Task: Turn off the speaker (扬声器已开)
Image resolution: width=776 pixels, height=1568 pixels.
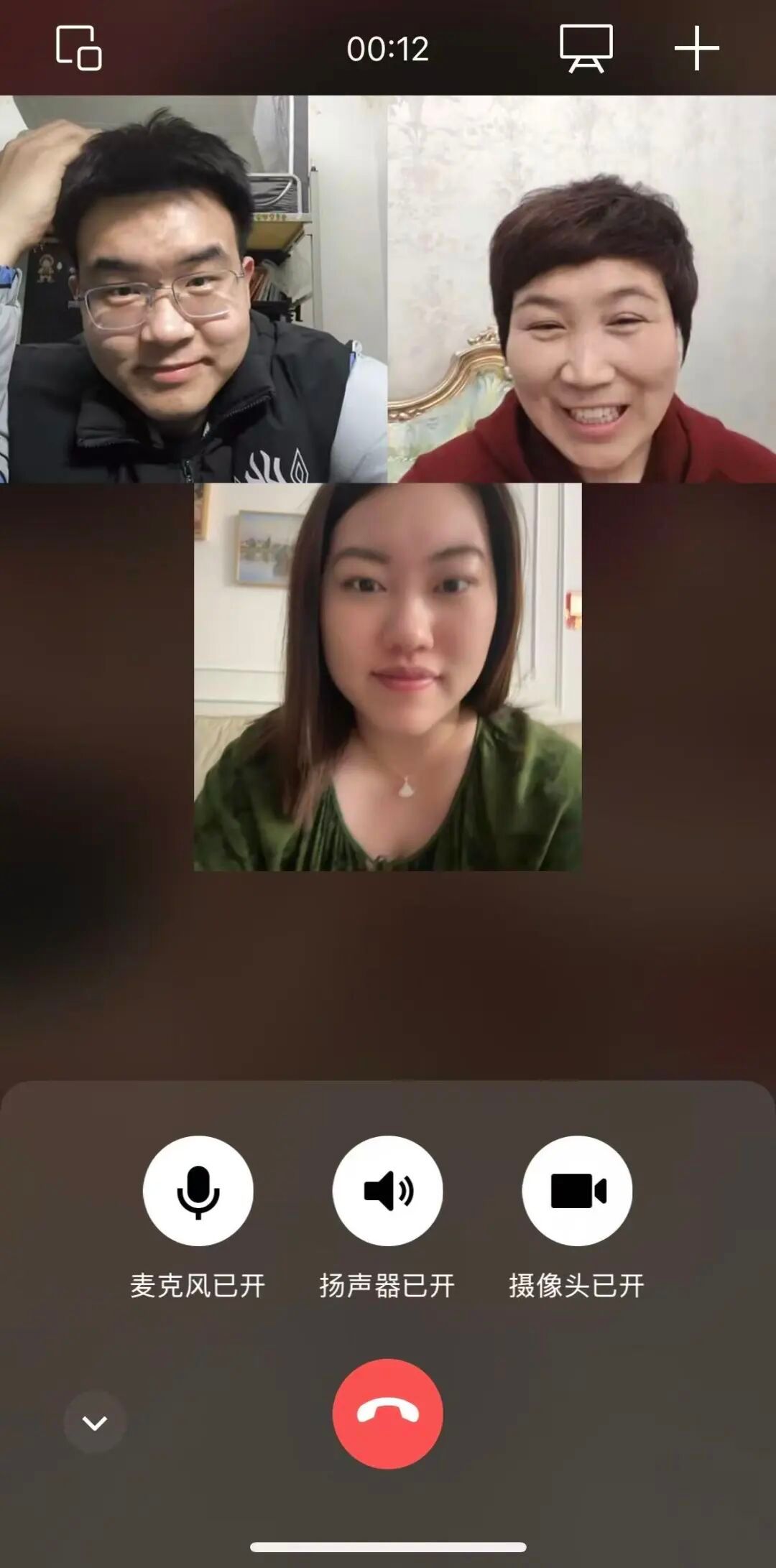Action: [387, 1190]
